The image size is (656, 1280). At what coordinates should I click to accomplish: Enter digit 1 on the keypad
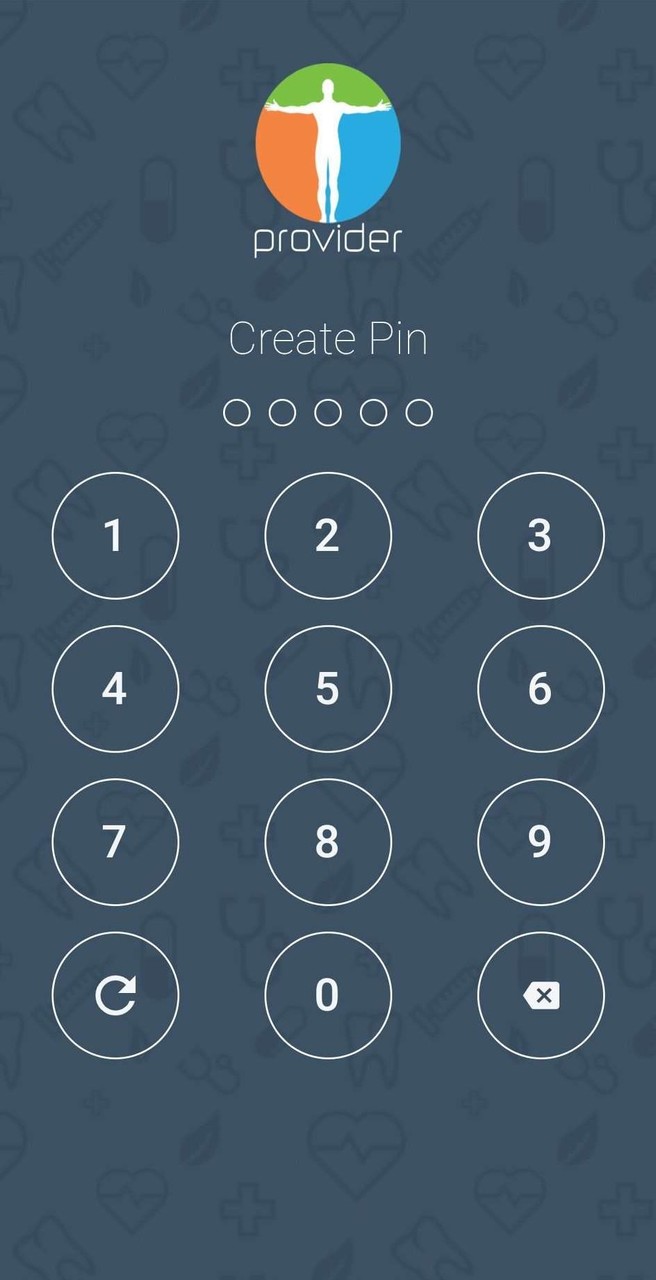[x=115, y=536]
